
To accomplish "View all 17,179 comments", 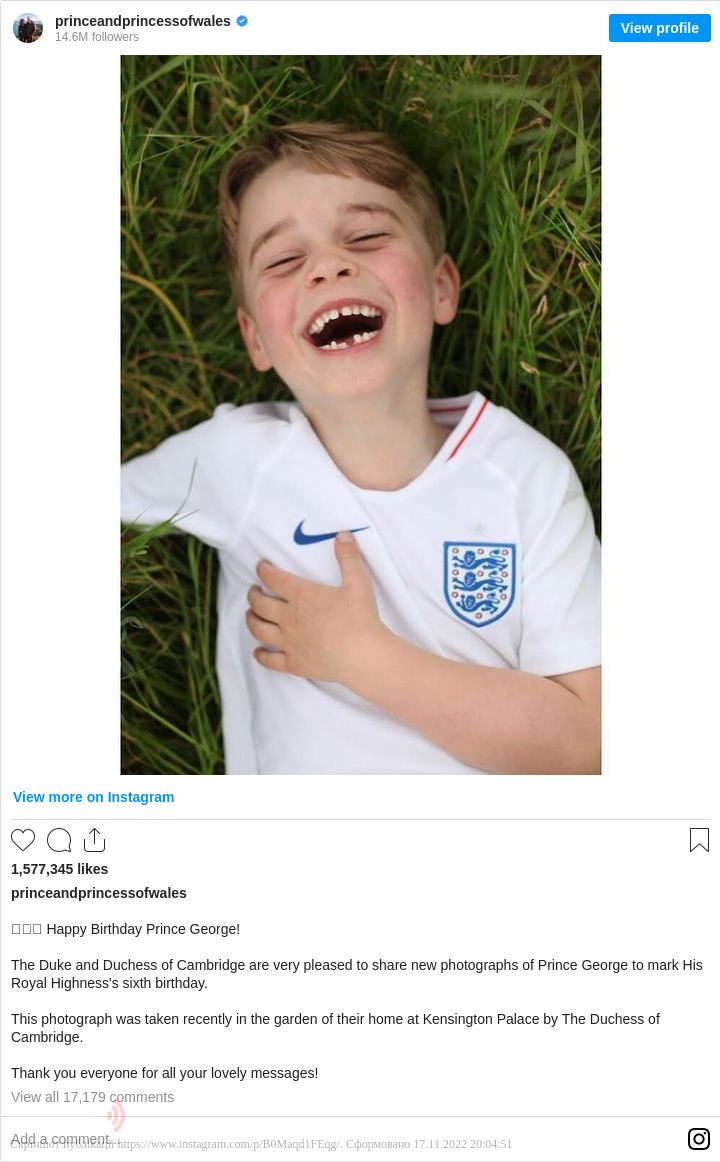I will click(x=92, y=1097).
